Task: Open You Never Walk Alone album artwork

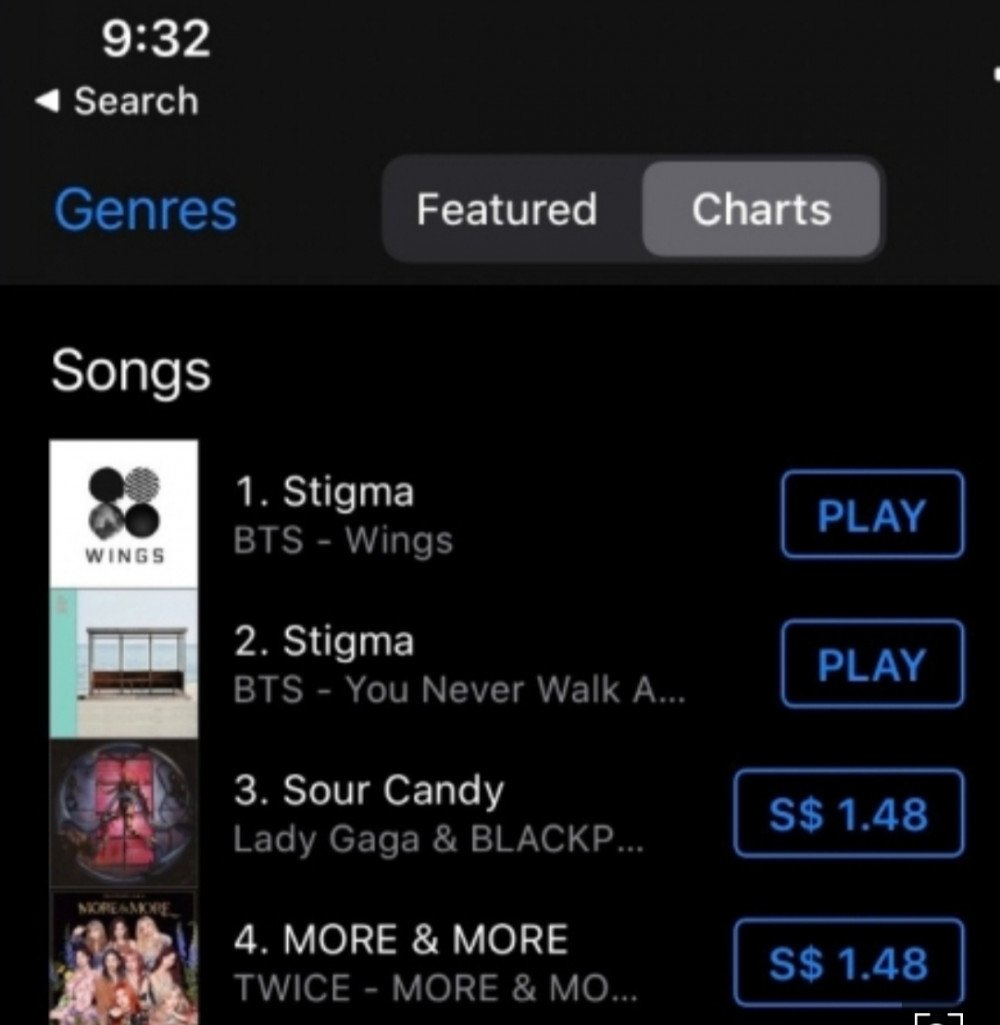Action: pos(124,663)
